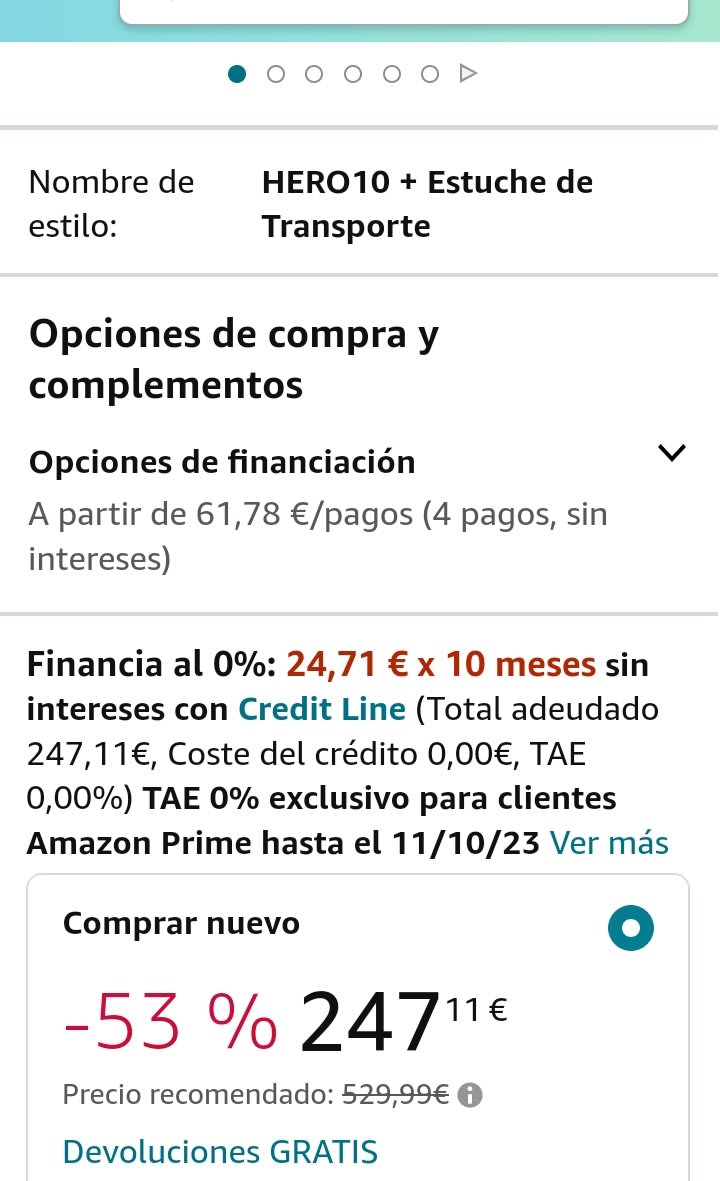Image resolution: width=720 pixels, height=1181 pixels.
Task: Tap Ver más for financing details
Action: click(609, 842)
